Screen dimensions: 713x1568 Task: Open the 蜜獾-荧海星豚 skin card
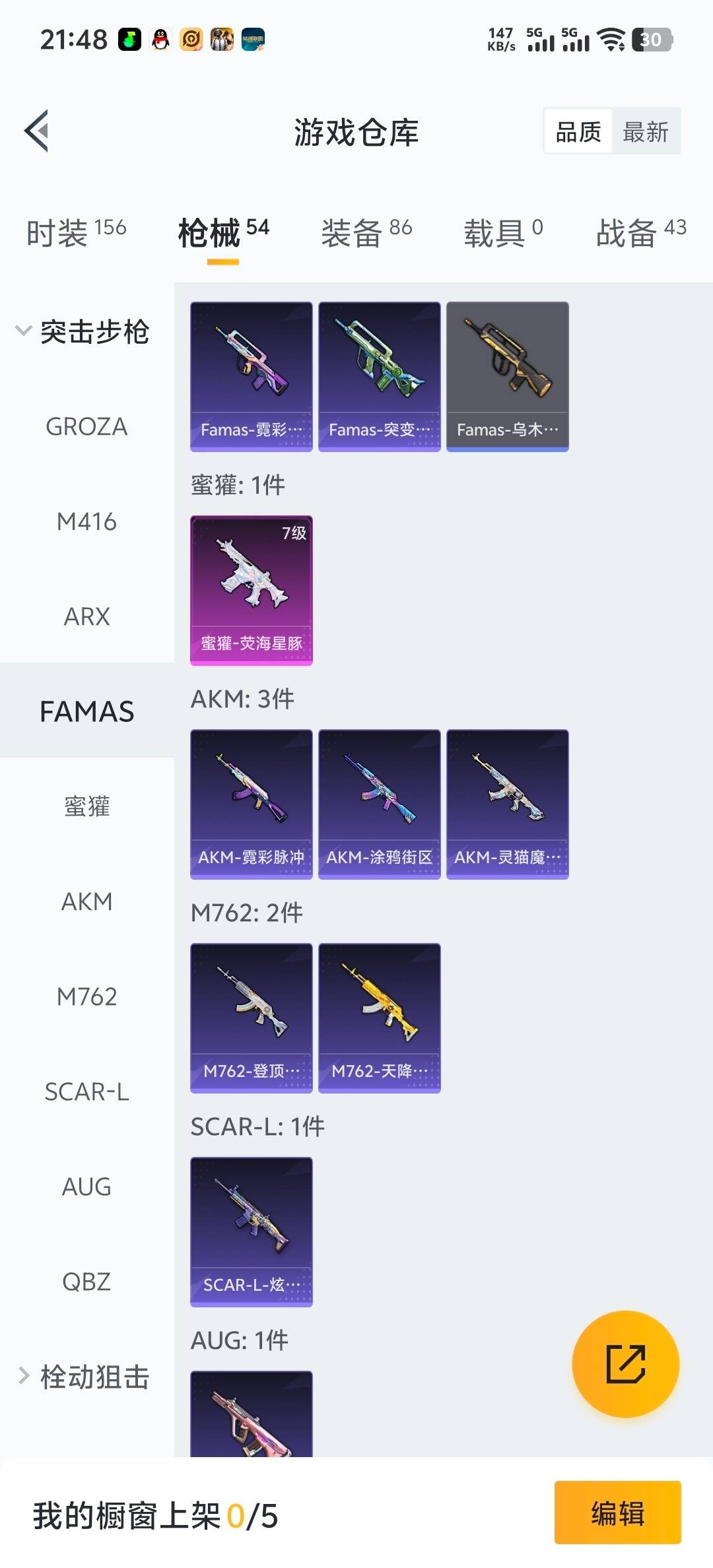[x=251, y=590]
